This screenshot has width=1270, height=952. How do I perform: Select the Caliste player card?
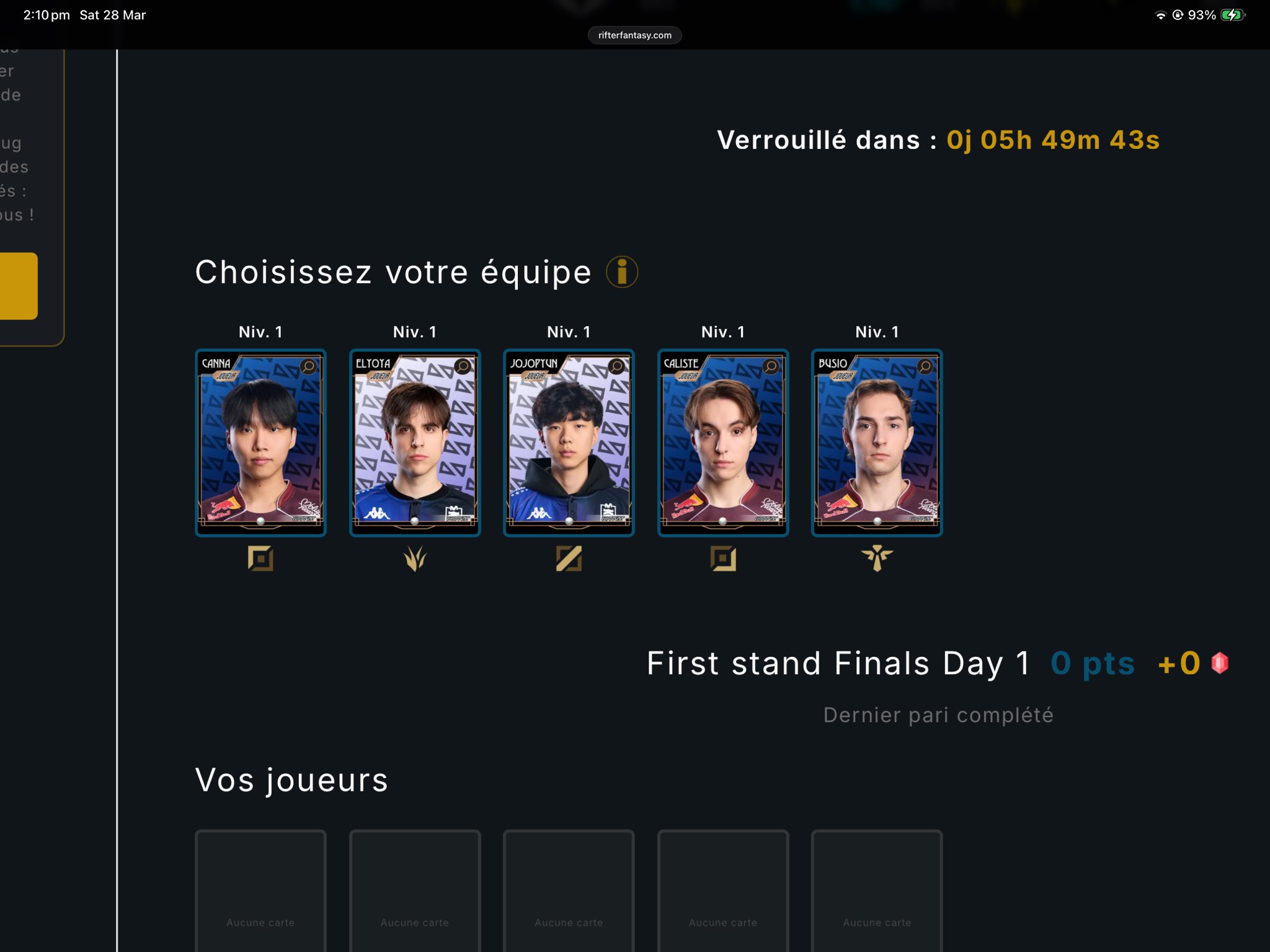[x=722, y=443]
